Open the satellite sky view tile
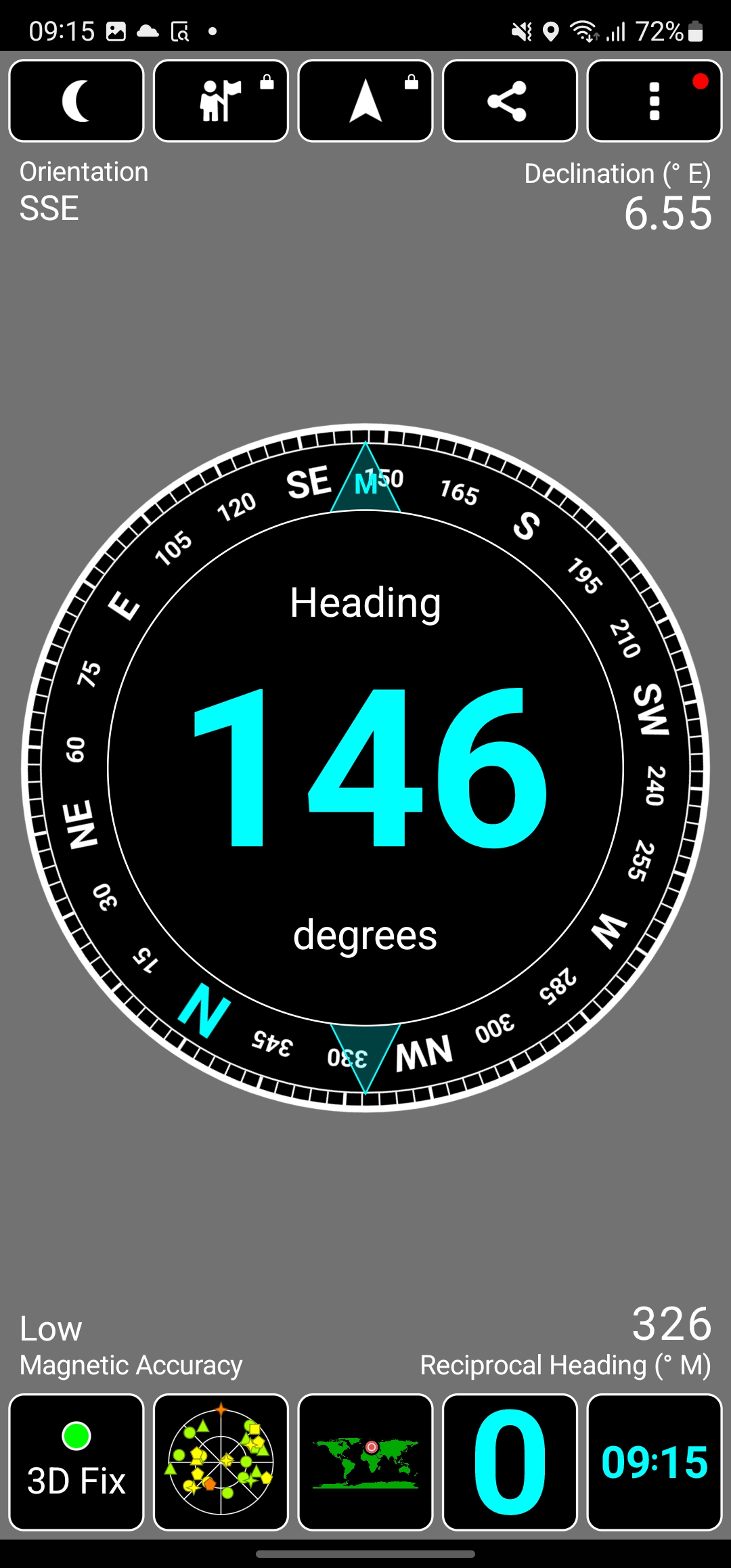The height and width of the screenshot is (1568, 731). pyautogui.click(x=221, y=1462)
